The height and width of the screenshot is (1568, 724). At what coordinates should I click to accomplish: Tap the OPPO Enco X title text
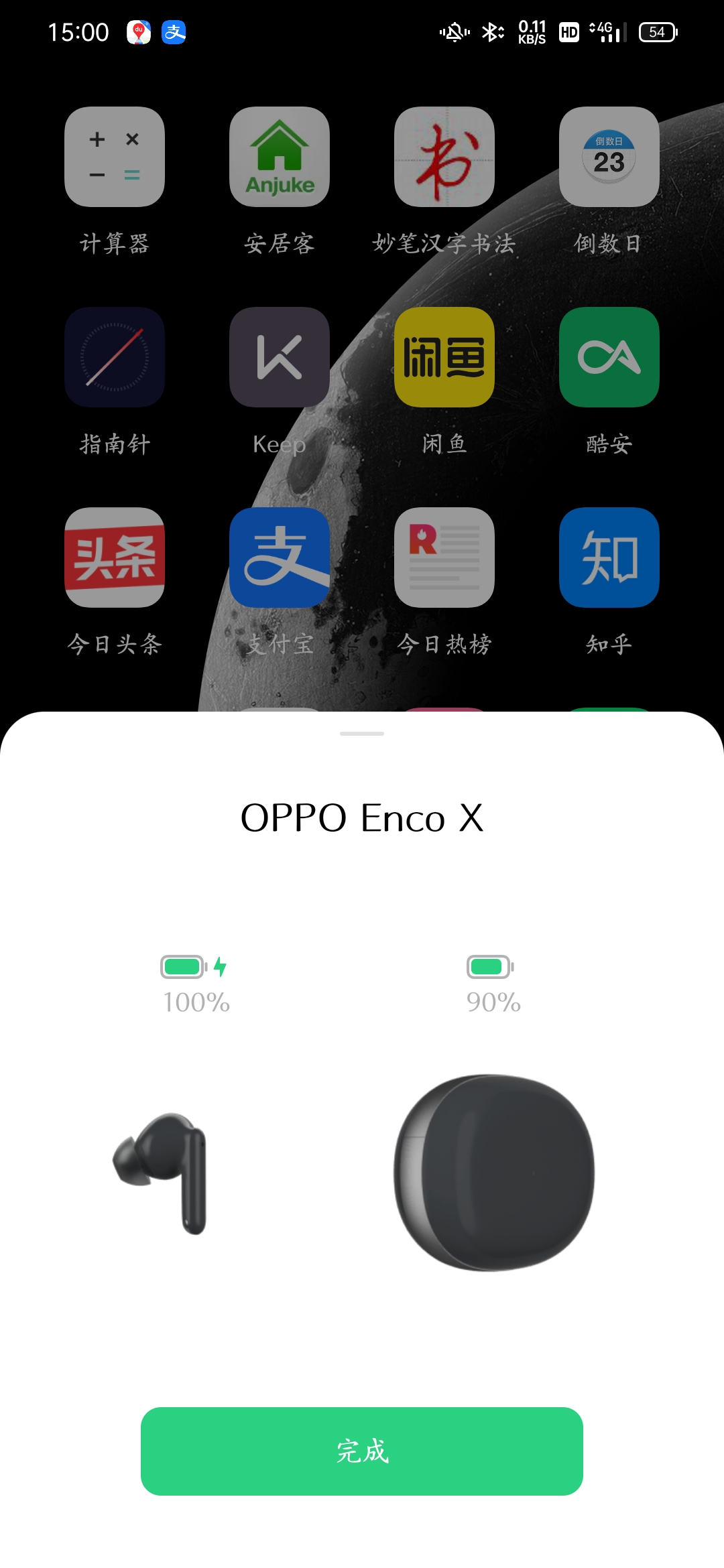(x=362, y=819)
